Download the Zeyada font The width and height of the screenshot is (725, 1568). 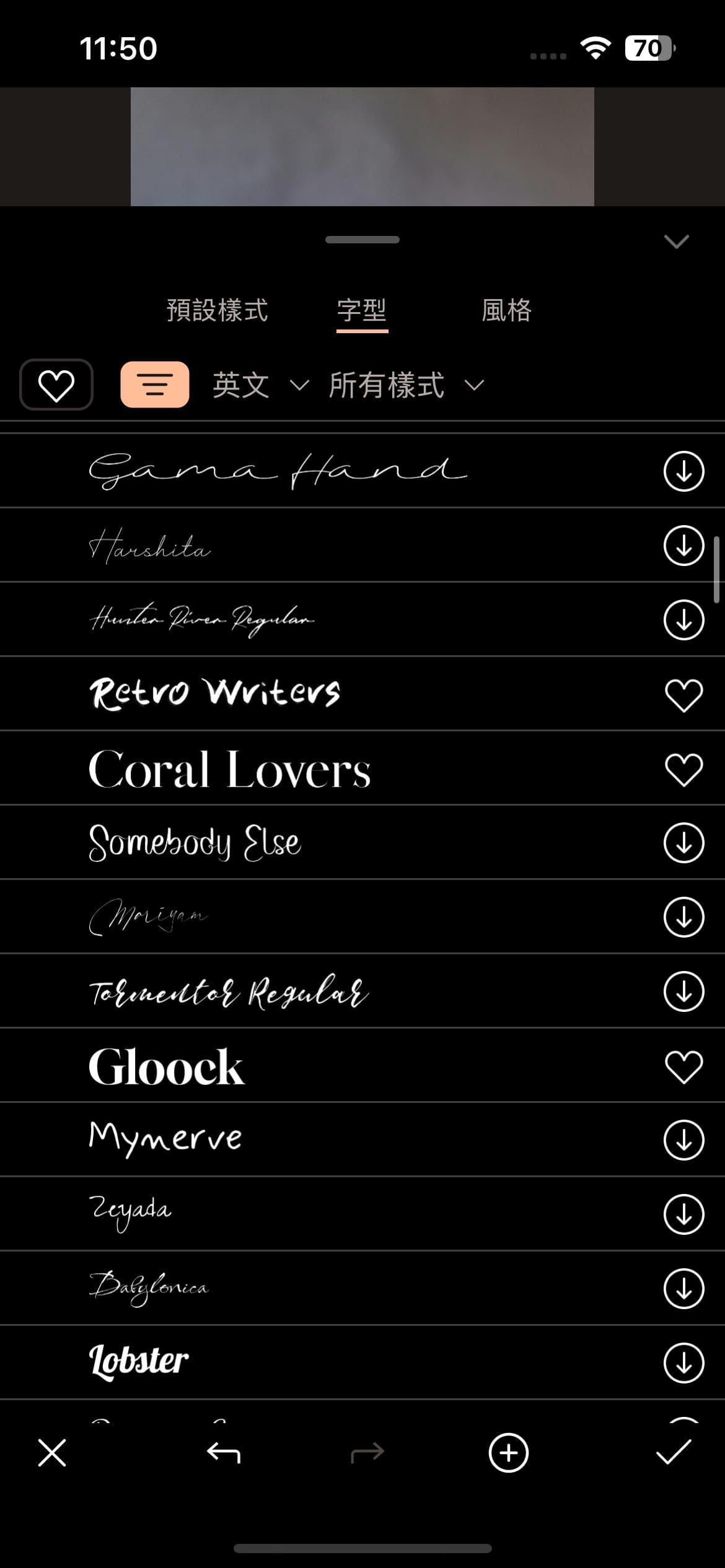coord(683,1214)
